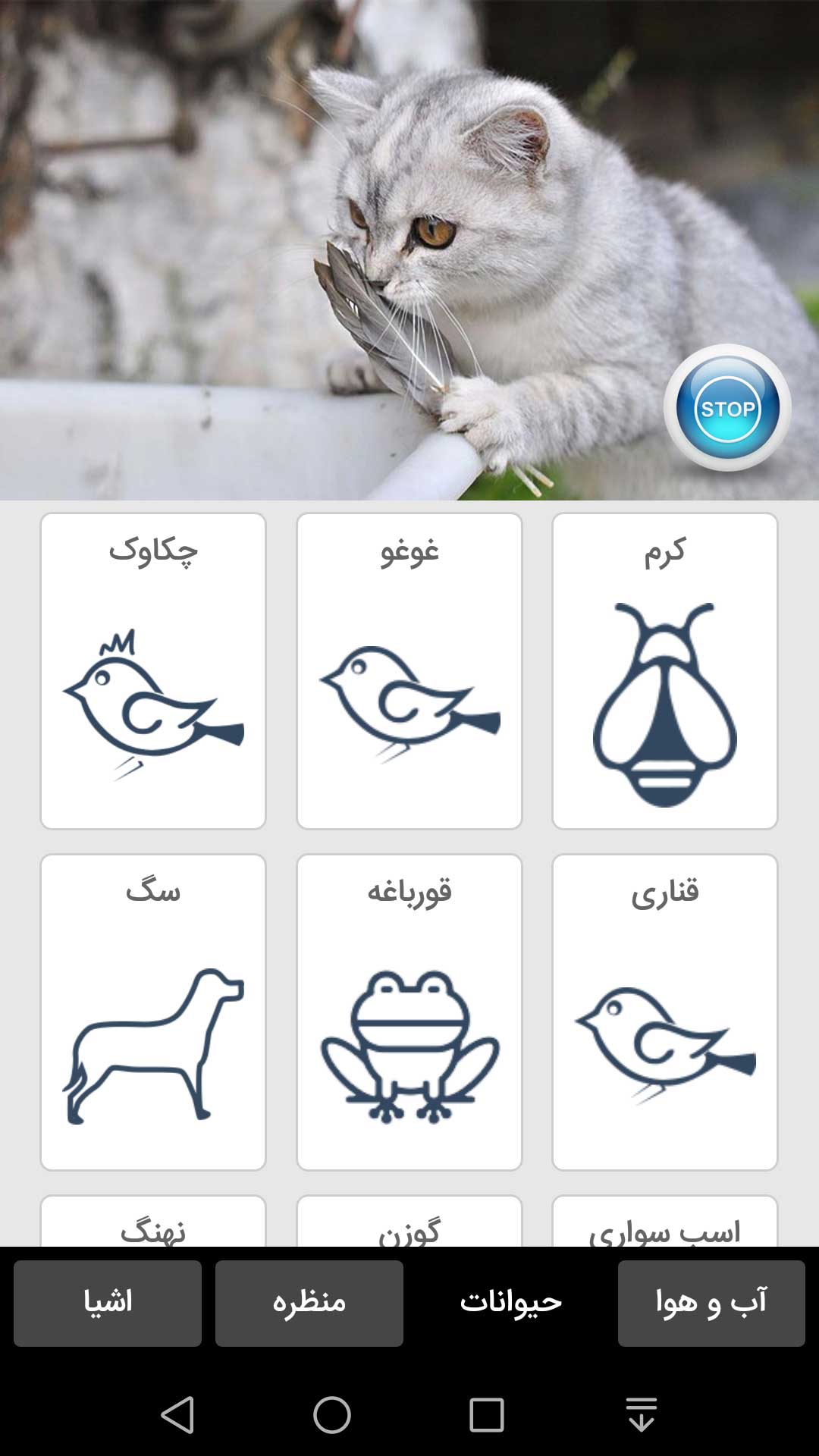Return to the home screen
This screenshot has height=1456, width=819.
point(332,1414)
